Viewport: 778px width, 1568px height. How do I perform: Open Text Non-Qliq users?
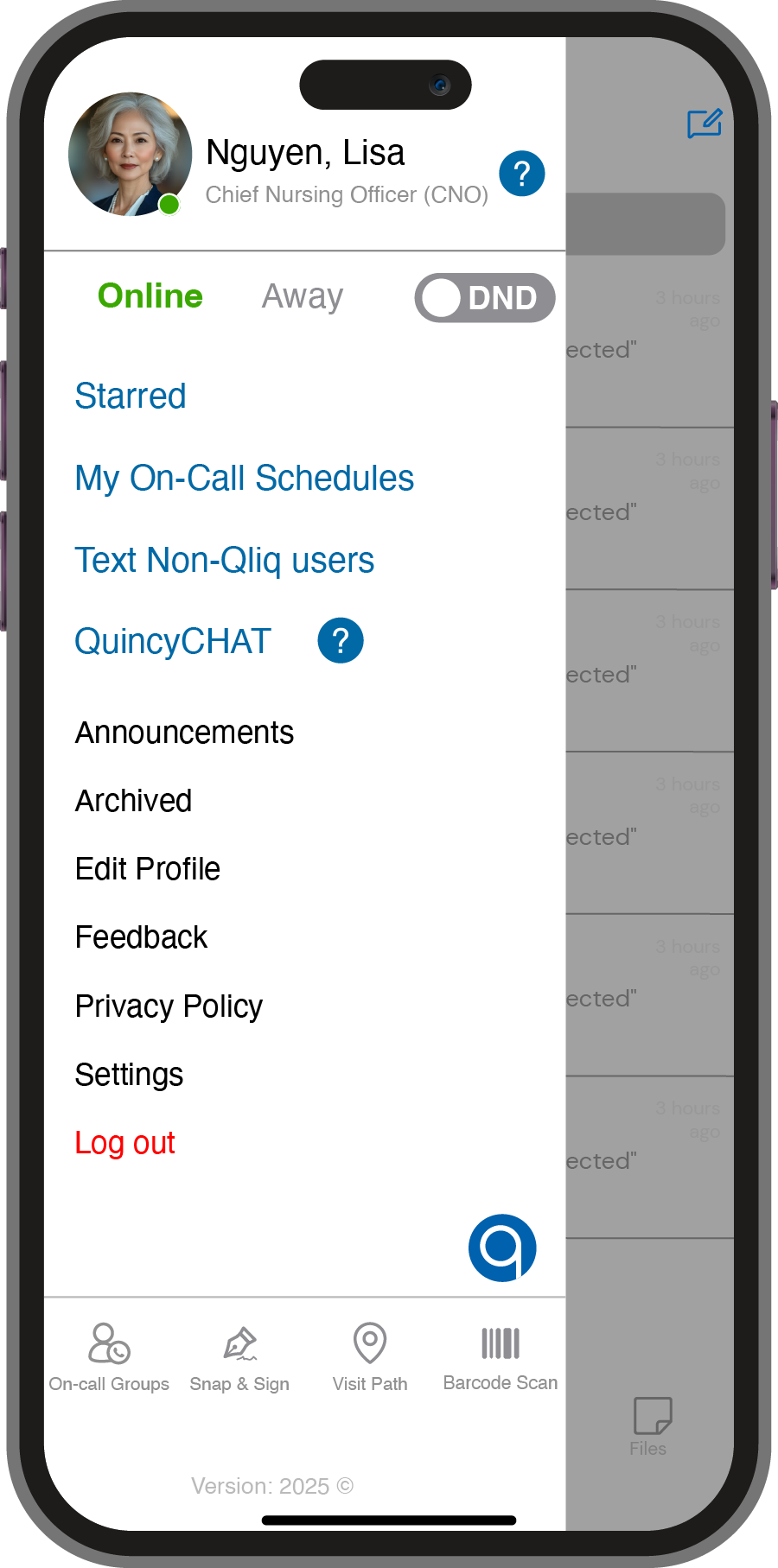tap(225, 561)
